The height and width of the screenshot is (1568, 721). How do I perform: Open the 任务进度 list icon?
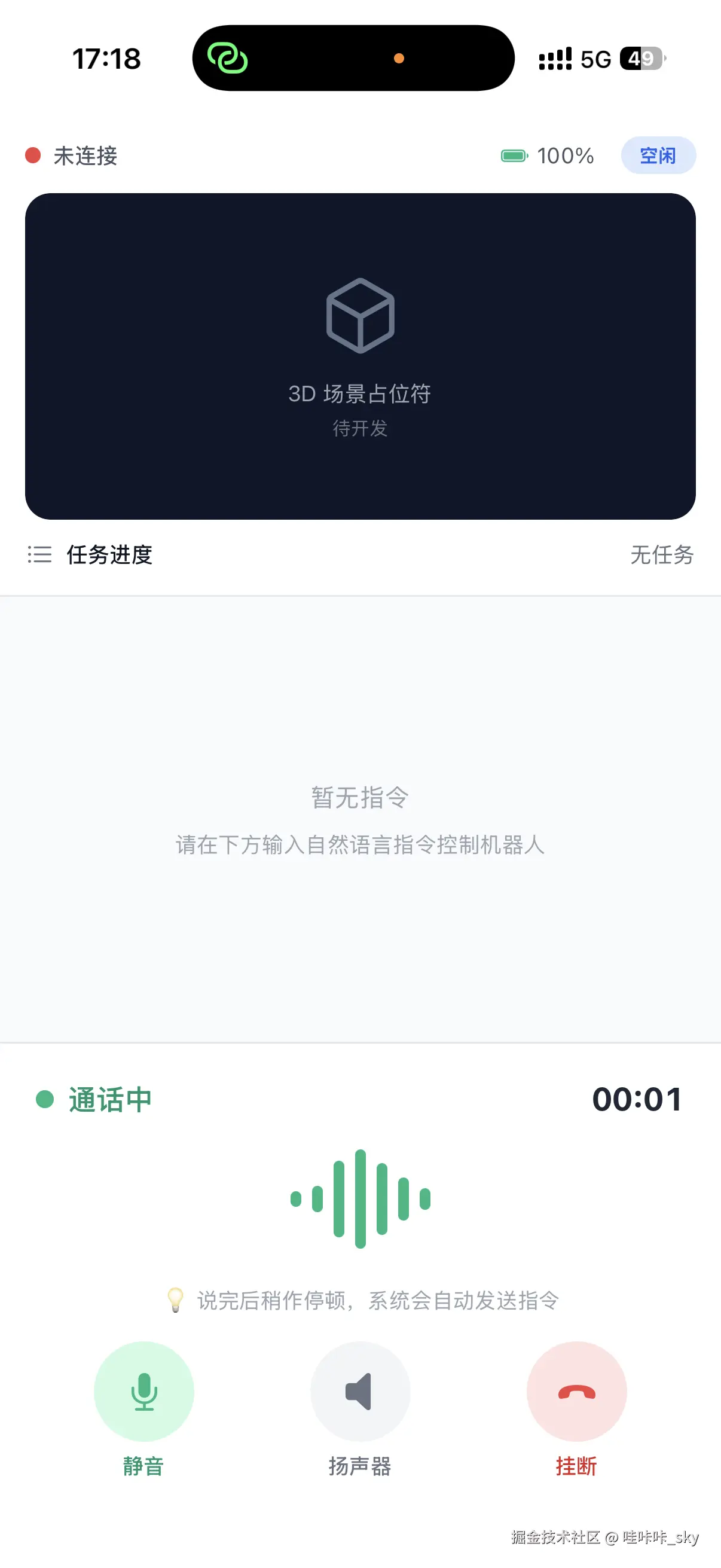coord(39,554)
